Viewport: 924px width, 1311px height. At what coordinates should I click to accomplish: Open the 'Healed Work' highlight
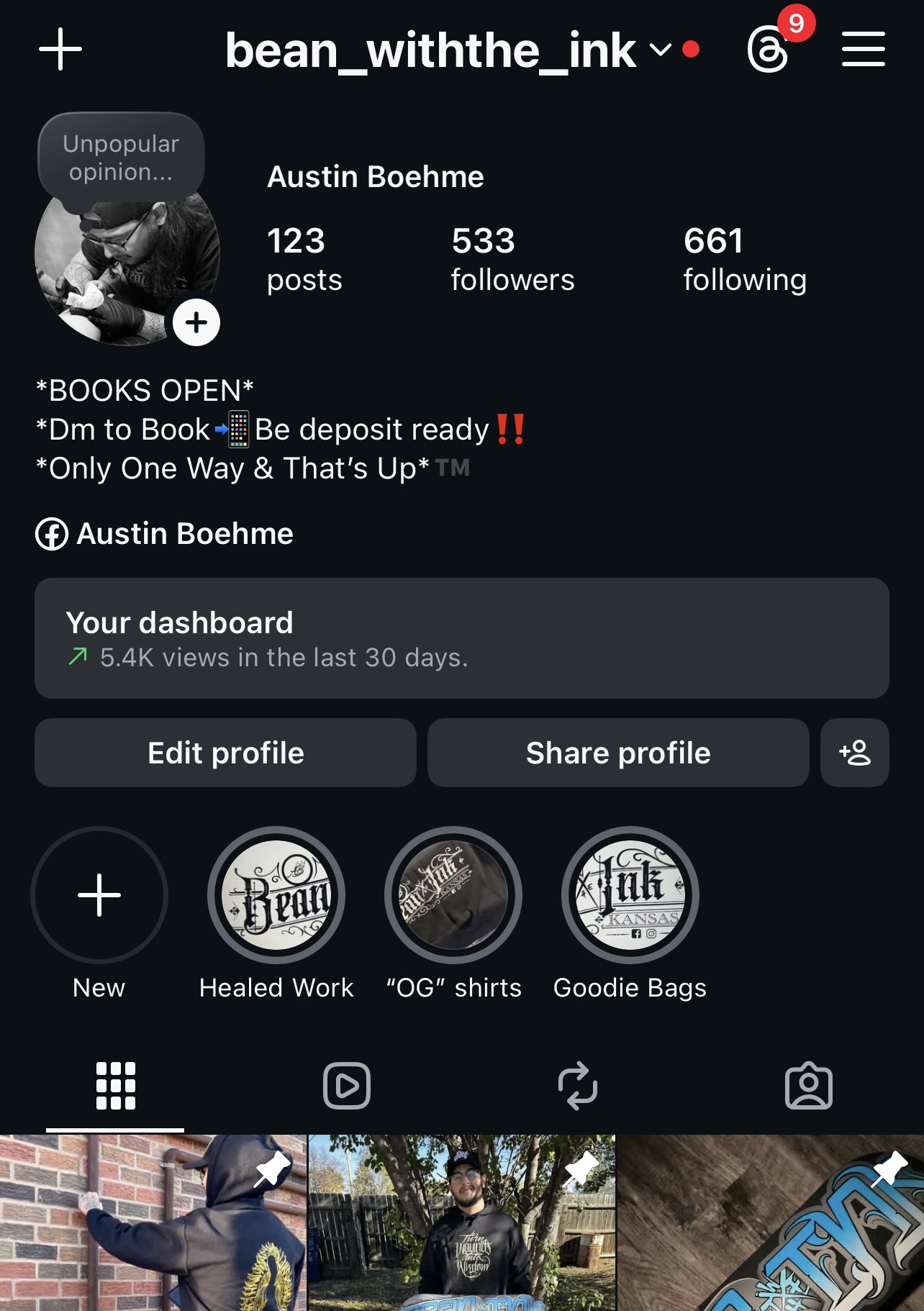point(276,895)
